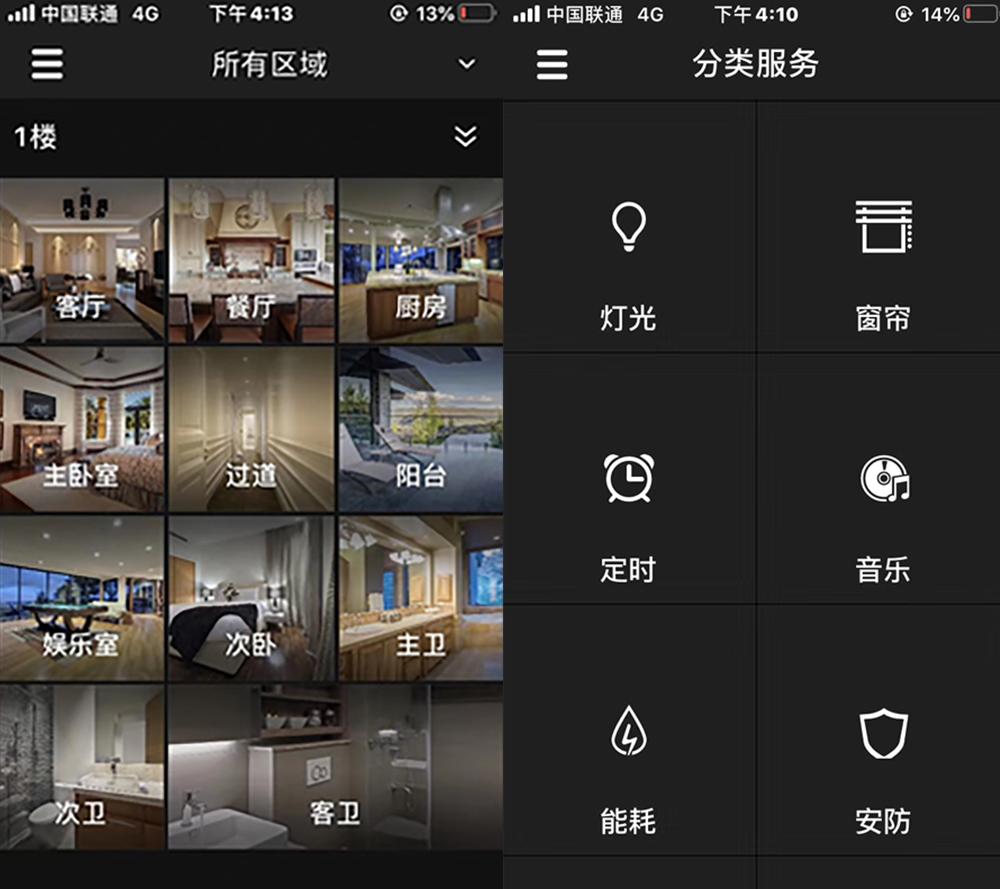Expand the 所有区域 area dropdown
This screenshot has height=889, width=1000.
coord(466,64)
